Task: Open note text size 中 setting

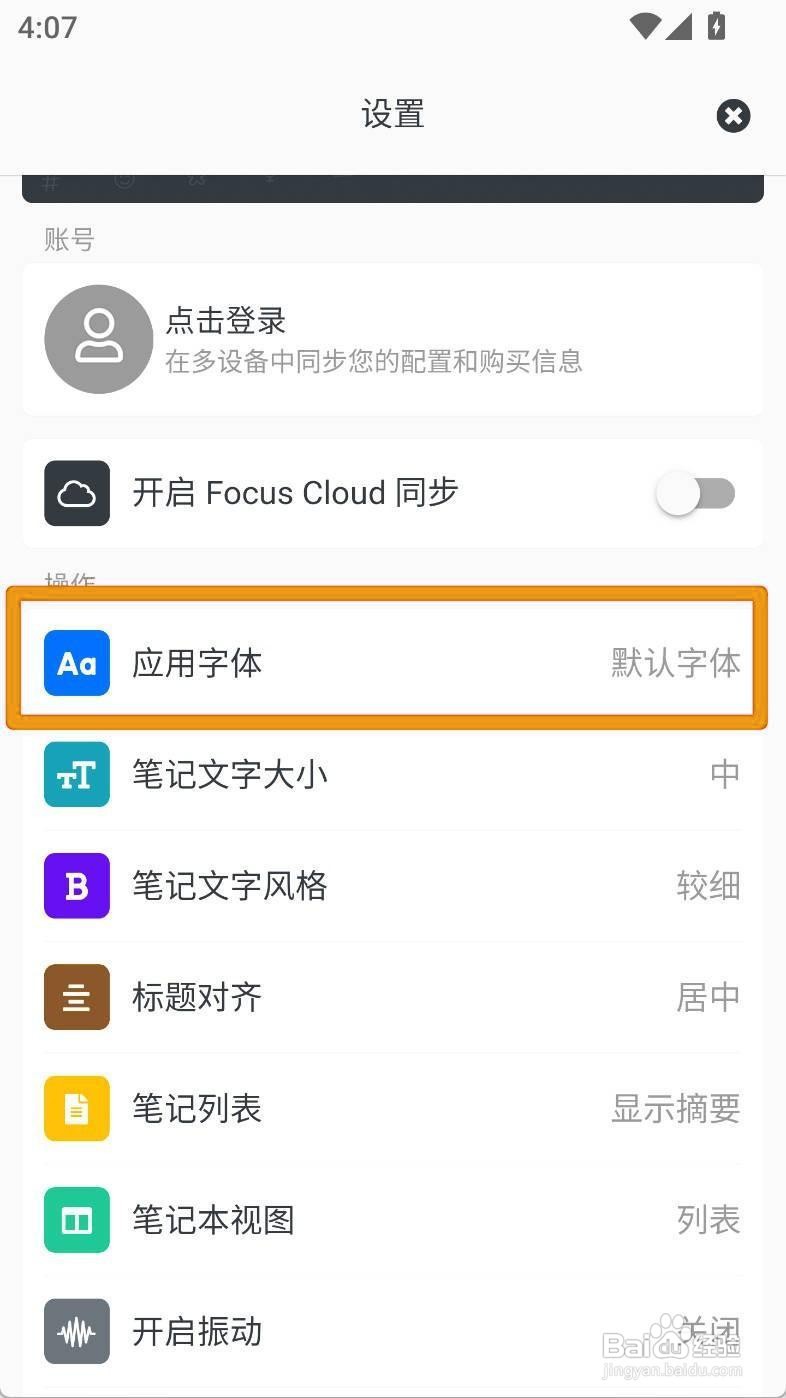Action: pos(725,774)
